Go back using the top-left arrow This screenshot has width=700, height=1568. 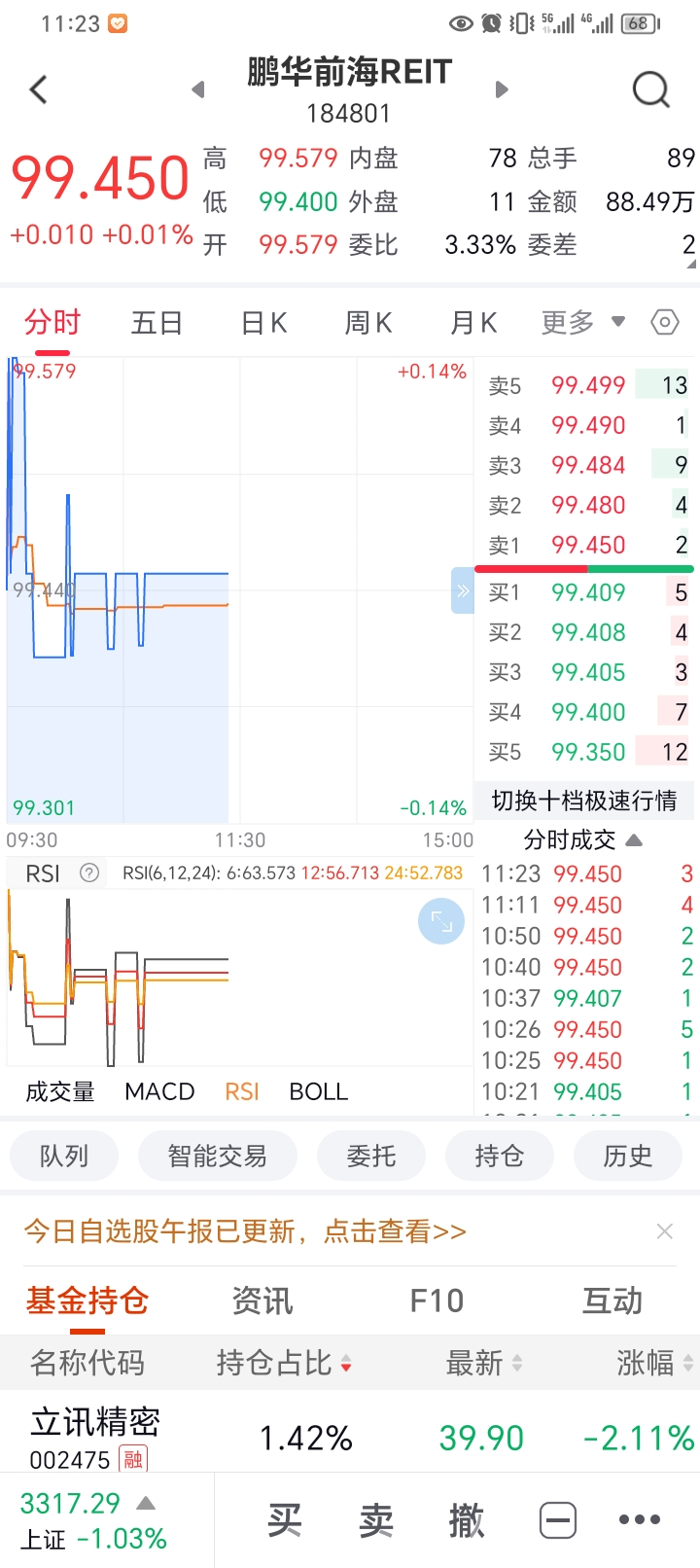[39, 90]
